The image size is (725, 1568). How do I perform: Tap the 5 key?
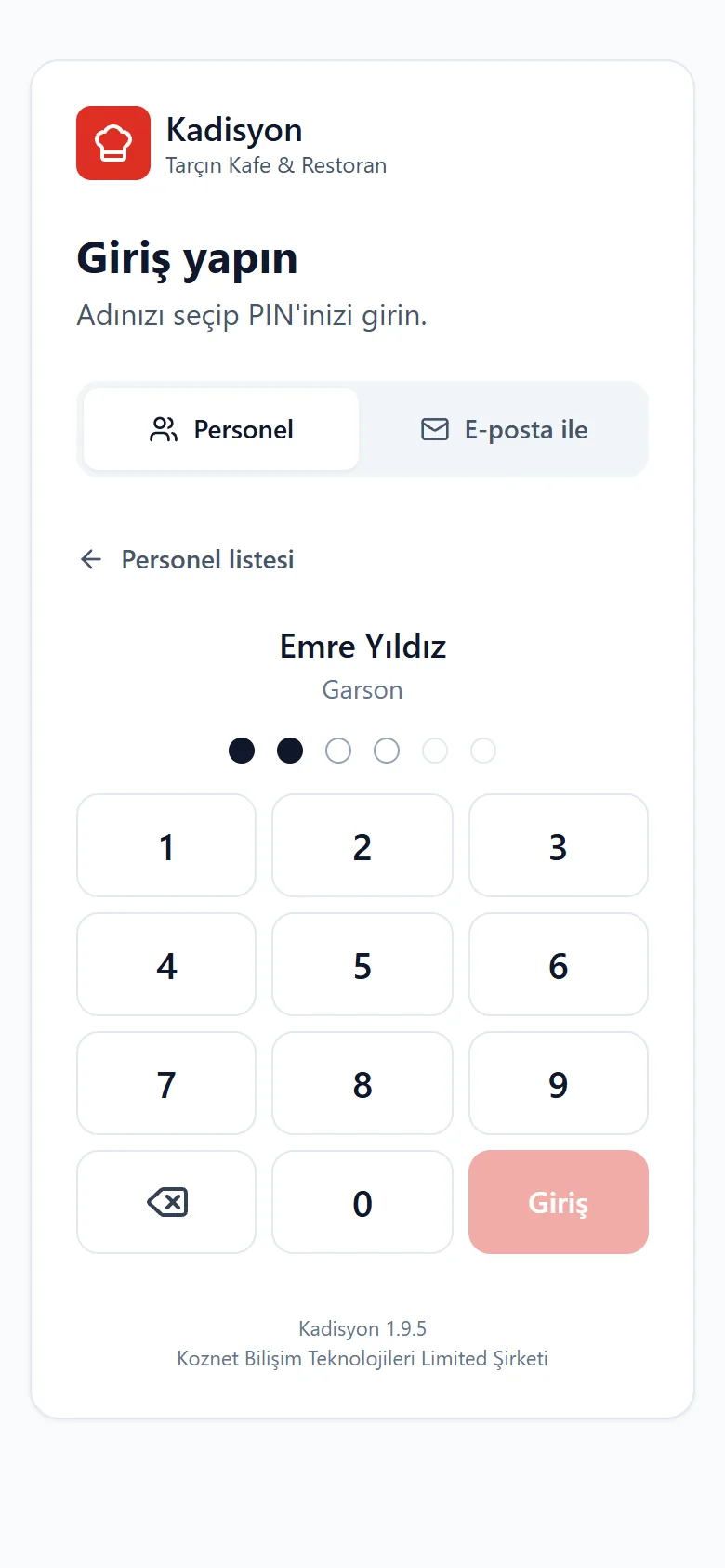362,964
